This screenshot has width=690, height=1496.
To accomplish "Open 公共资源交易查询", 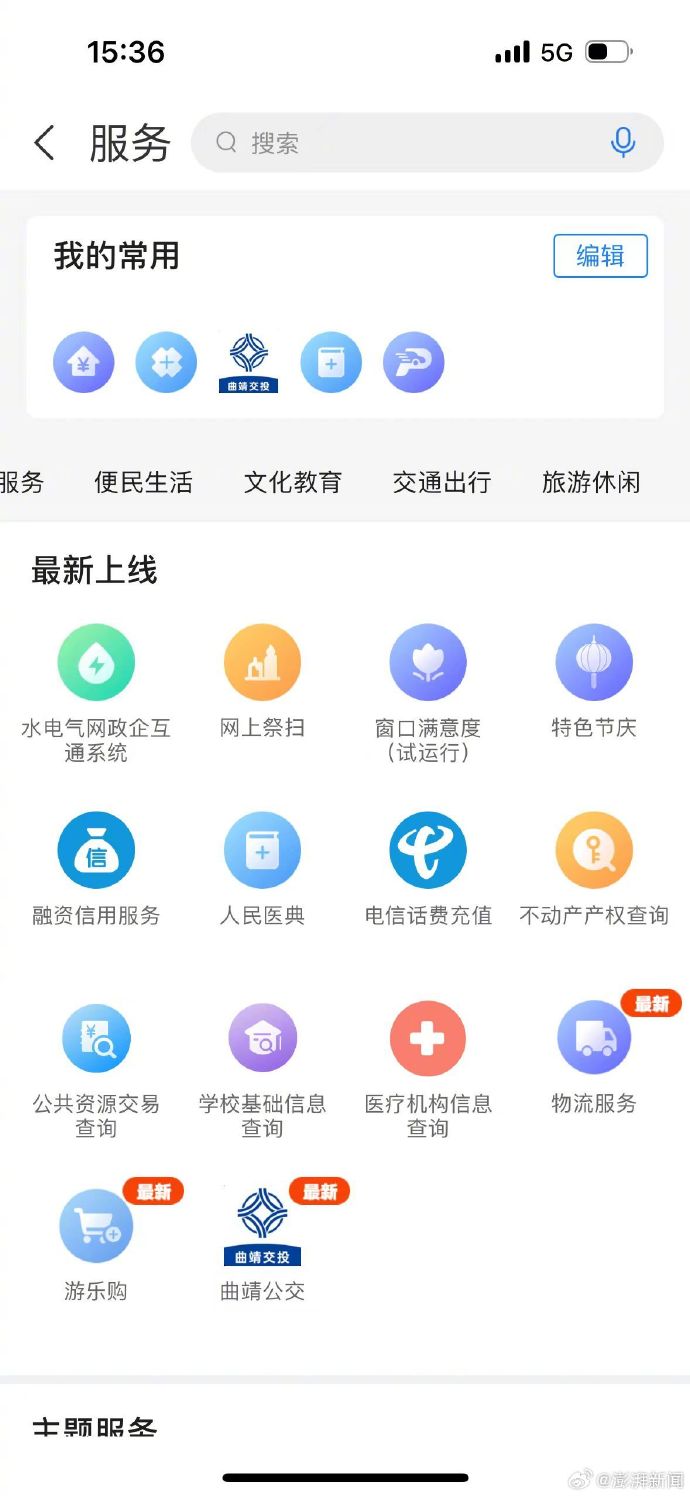I will click(96, 1039).
